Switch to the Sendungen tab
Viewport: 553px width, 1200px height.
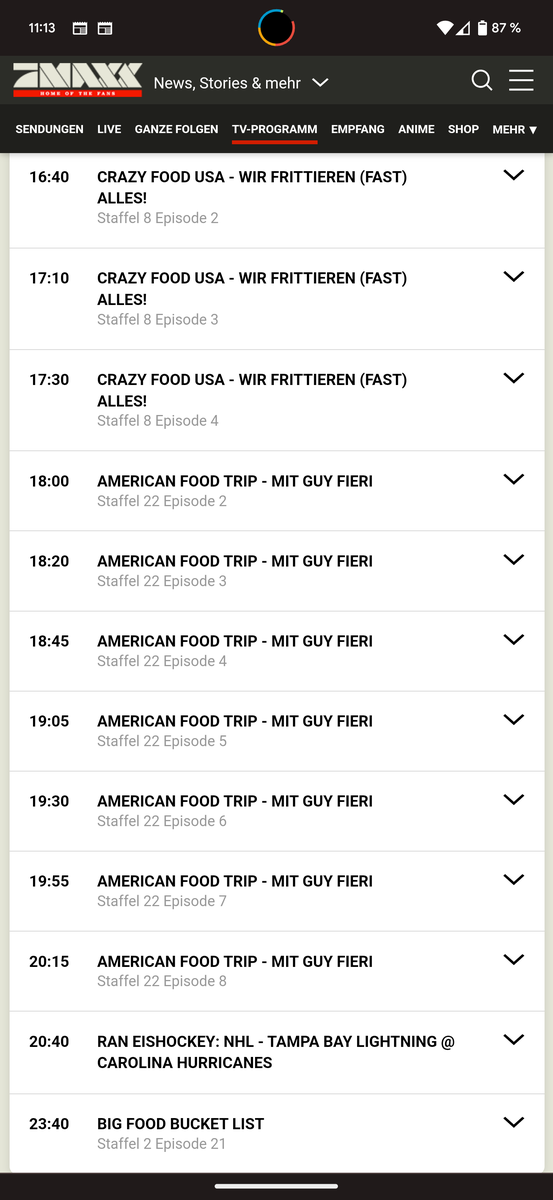(x=49, y=129)
